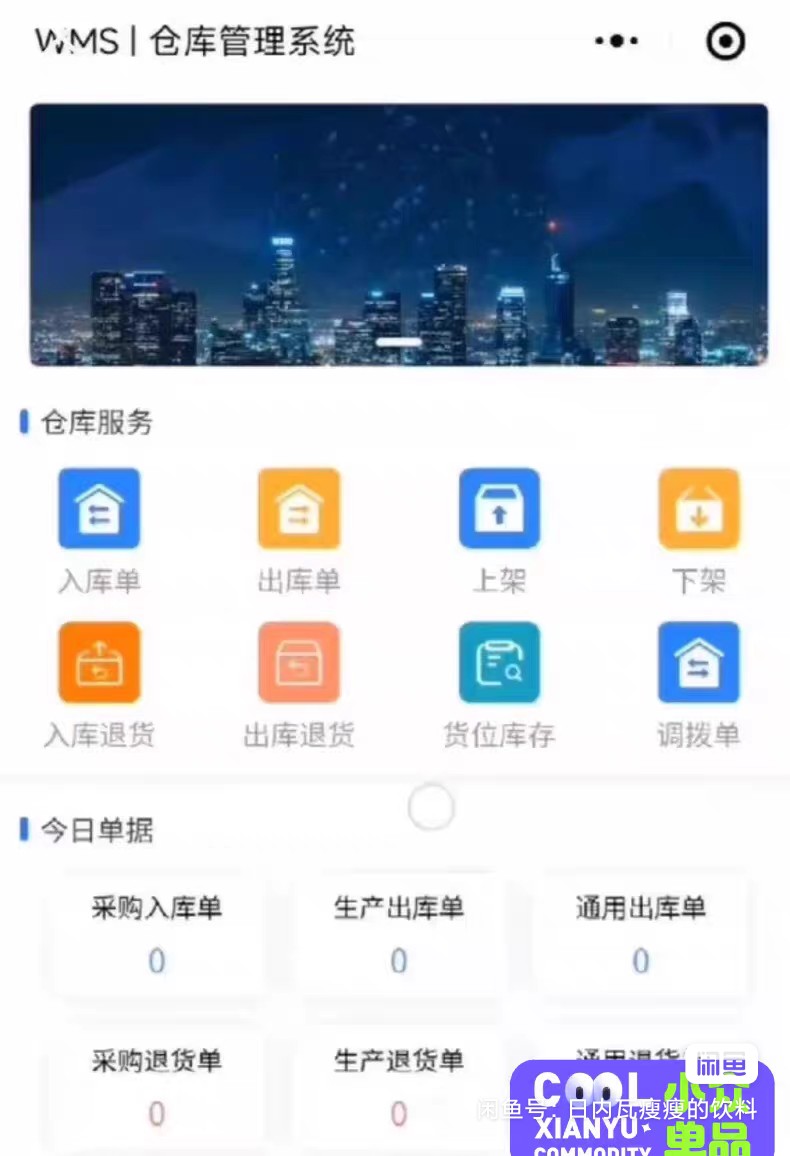This screenshot has height=1156, width=790.
Task: Open today's 生产出库单 card
Action: 398,934
